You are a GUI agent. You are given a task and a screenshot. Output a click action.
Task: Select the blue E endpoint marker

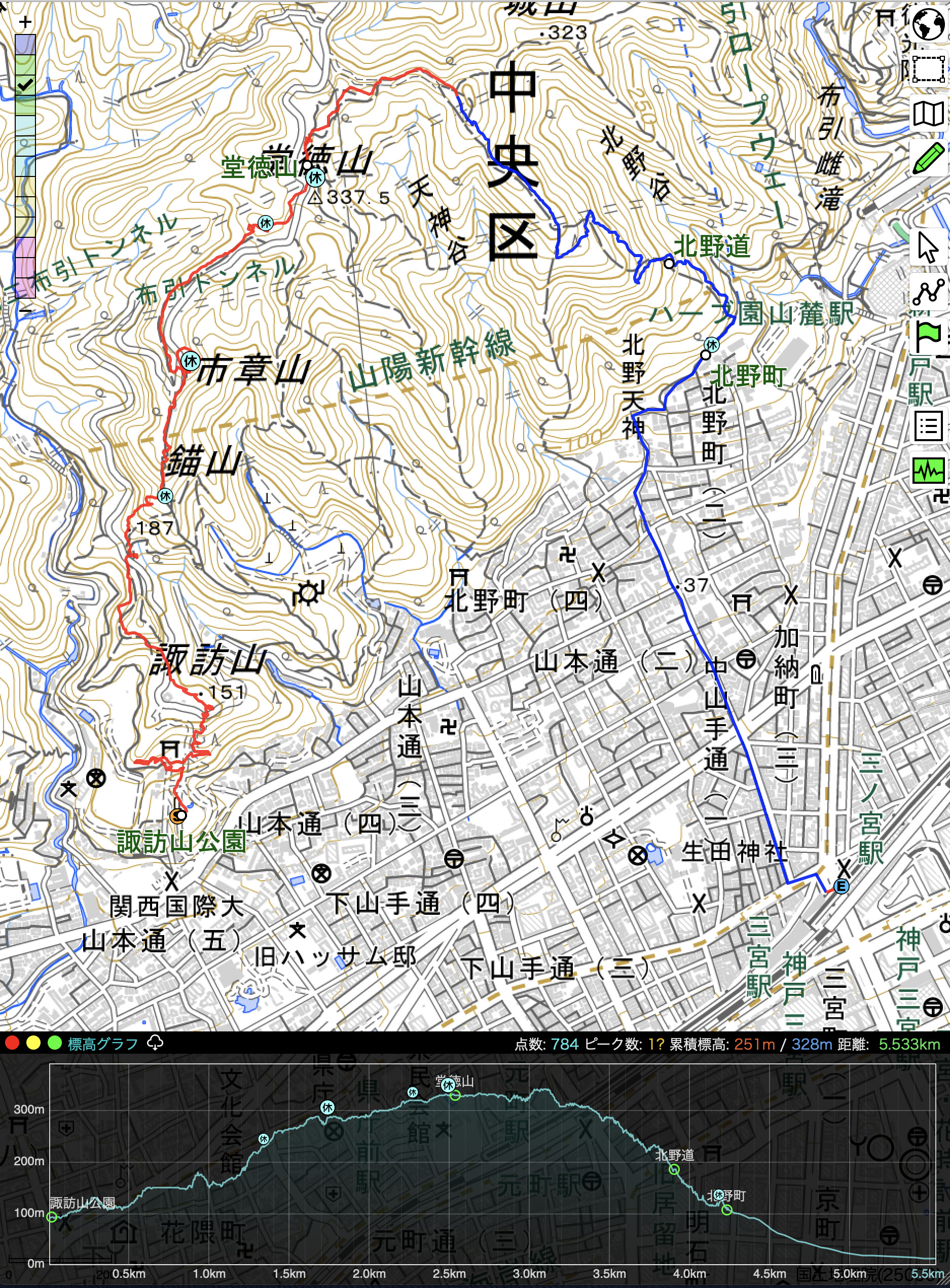(842, 886)
